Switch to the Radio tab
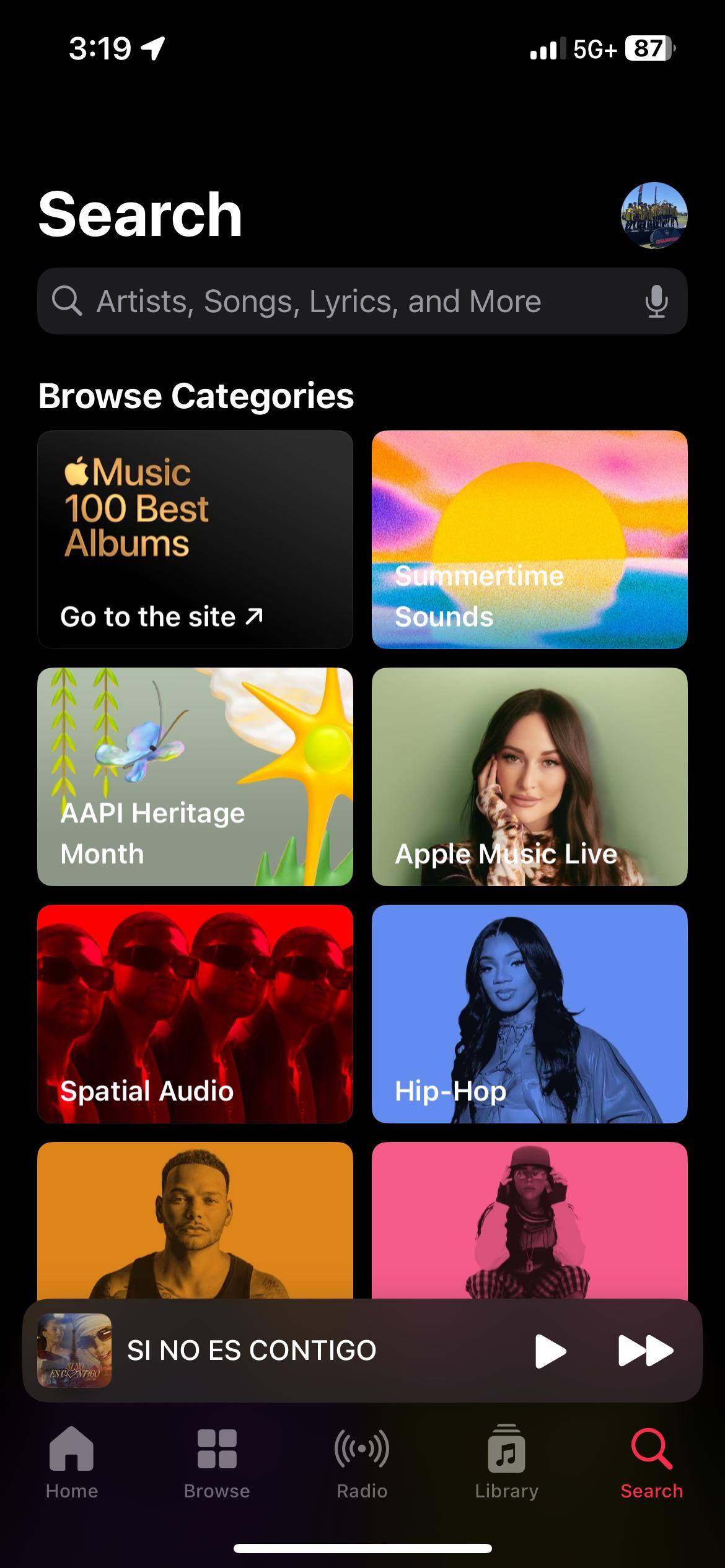The width and height of the screenshot is (725, 1568). click(362, 1461)
